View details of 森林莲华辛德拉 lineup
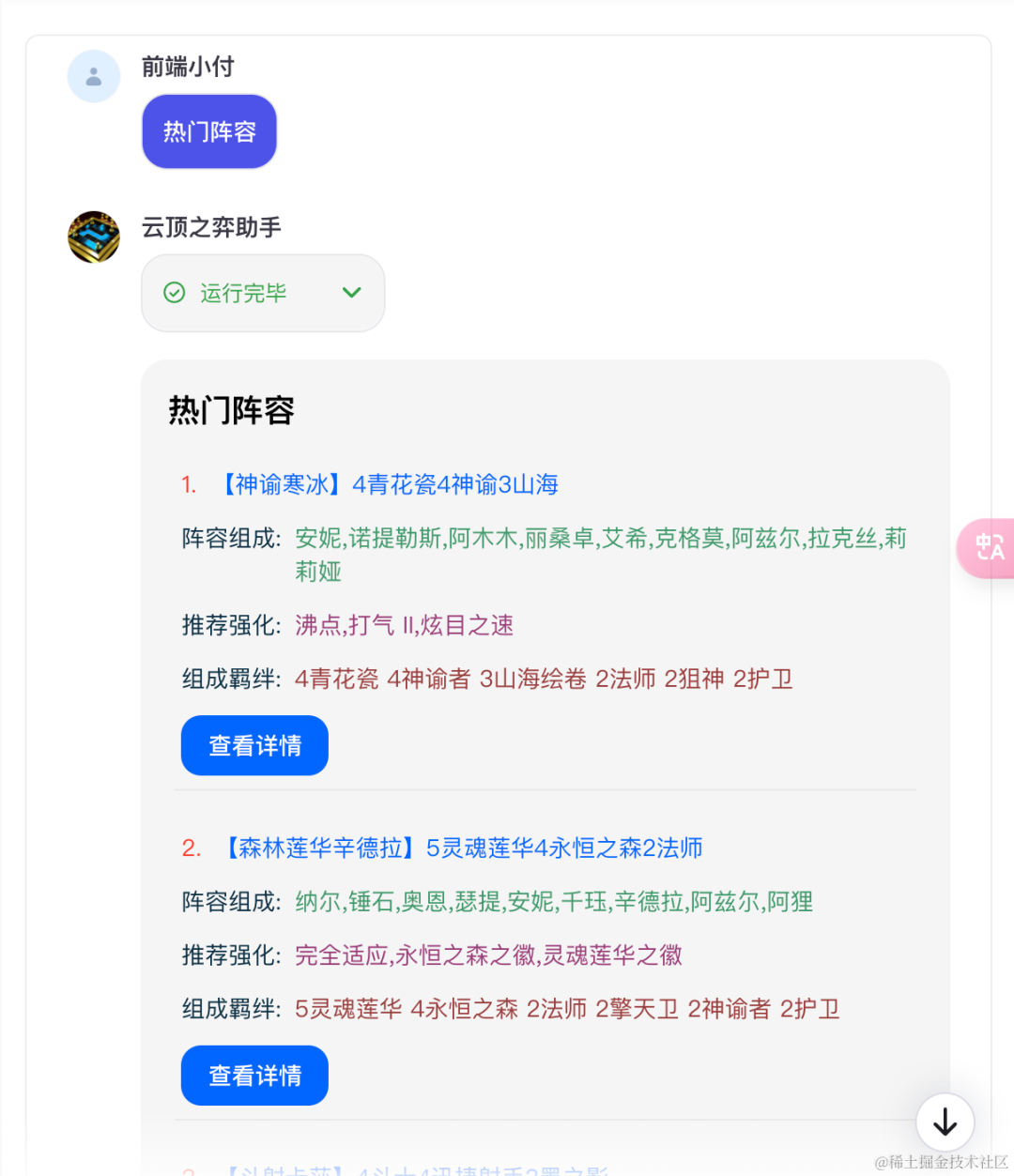 coord(254,1076)
